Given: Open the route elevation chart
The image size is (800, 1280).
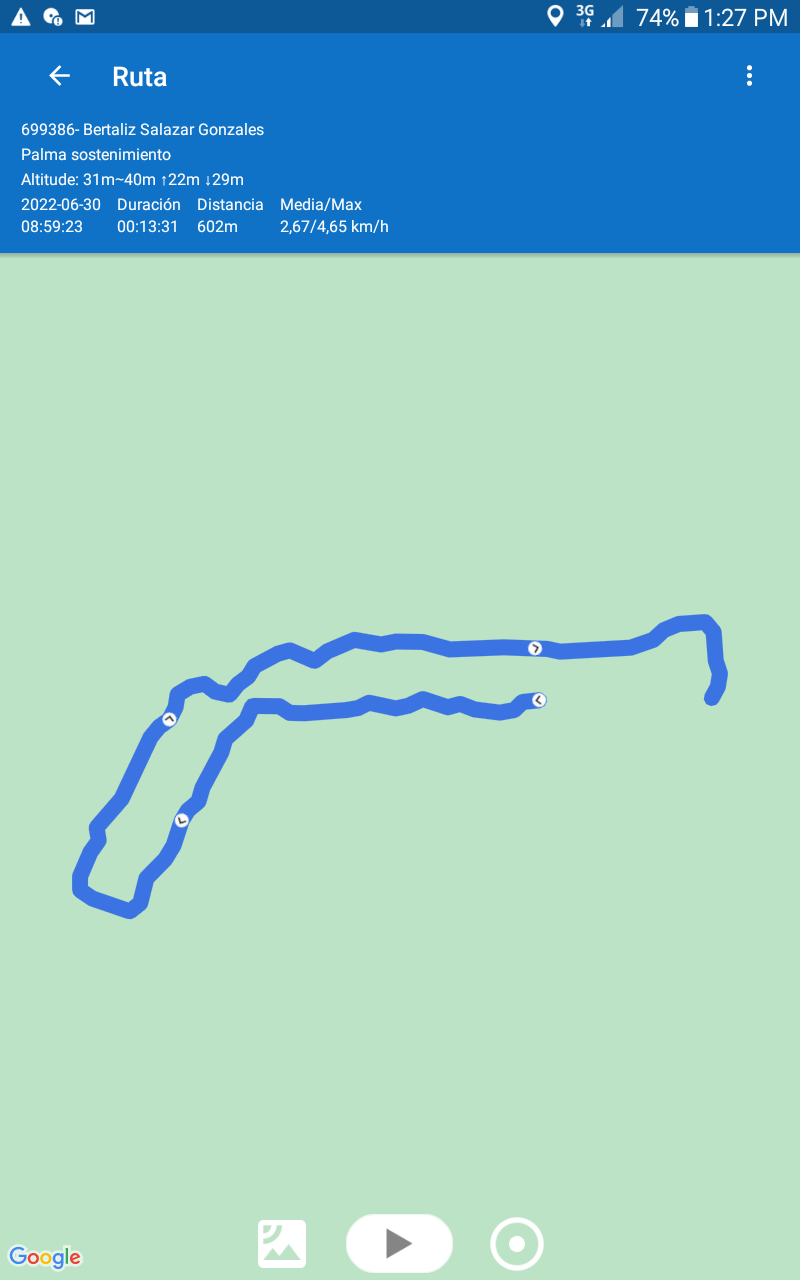Looking at the screenshot, I should coord(282,1244).
